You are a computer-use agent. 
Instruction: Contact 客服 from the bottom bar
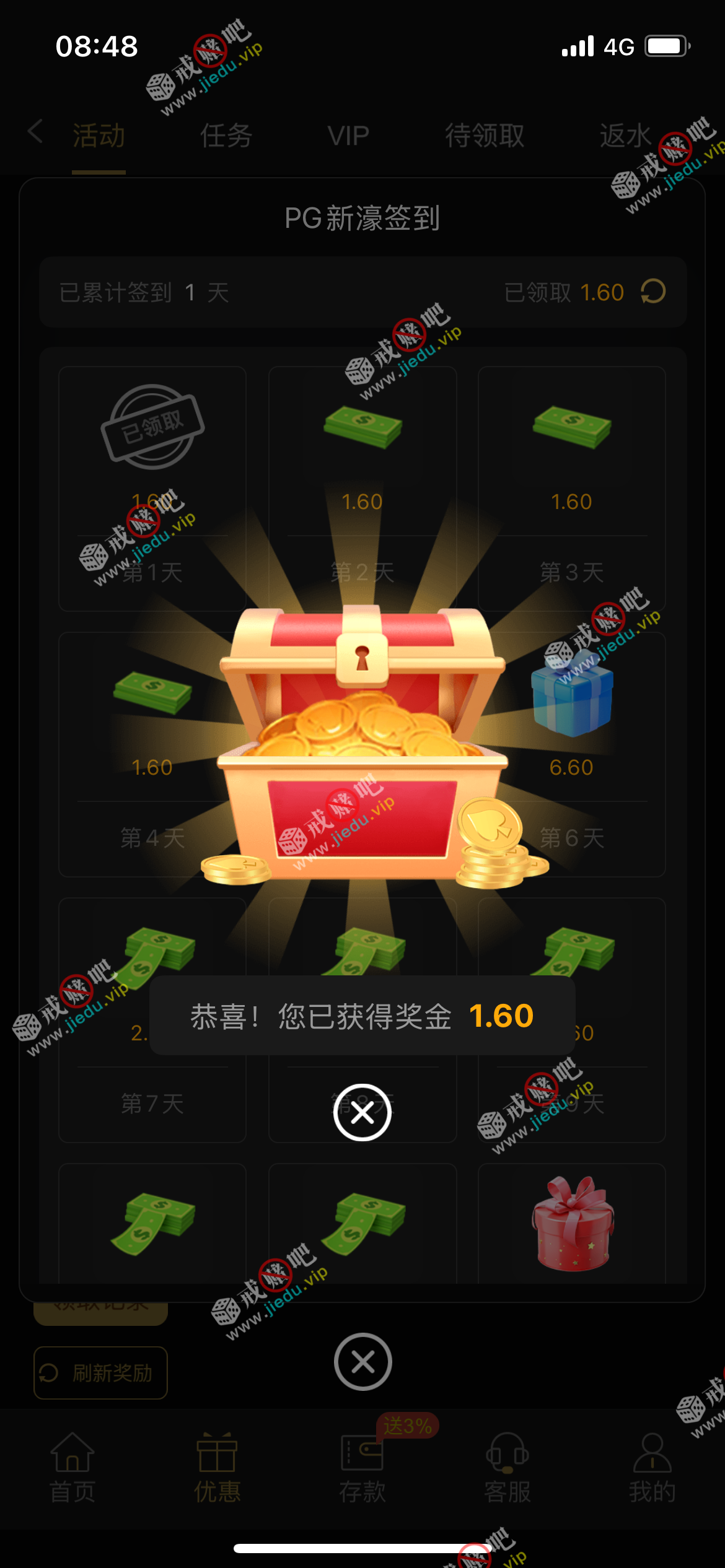[507, 1468]
